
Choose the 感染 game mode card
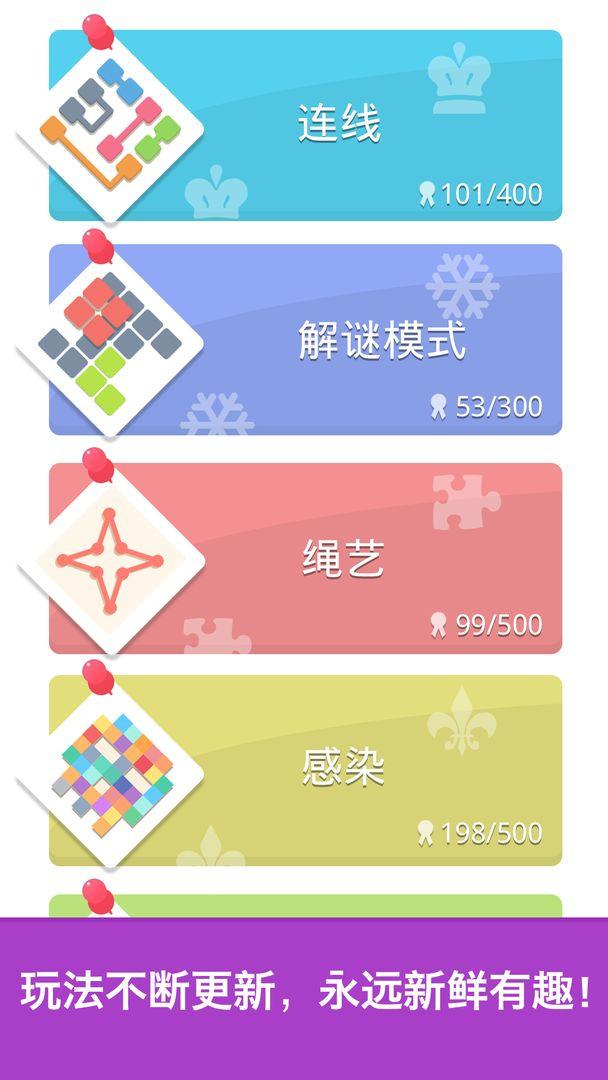343,769
